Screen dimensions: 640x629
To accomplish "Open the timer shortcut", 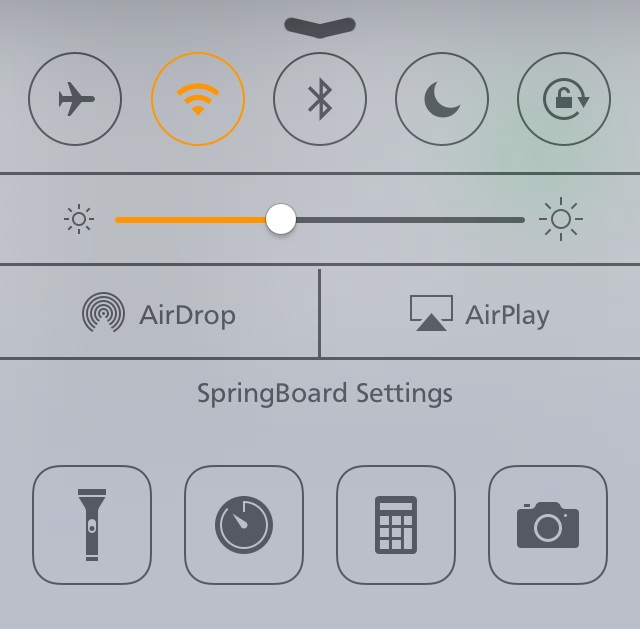I will click(x=244, y=524).
